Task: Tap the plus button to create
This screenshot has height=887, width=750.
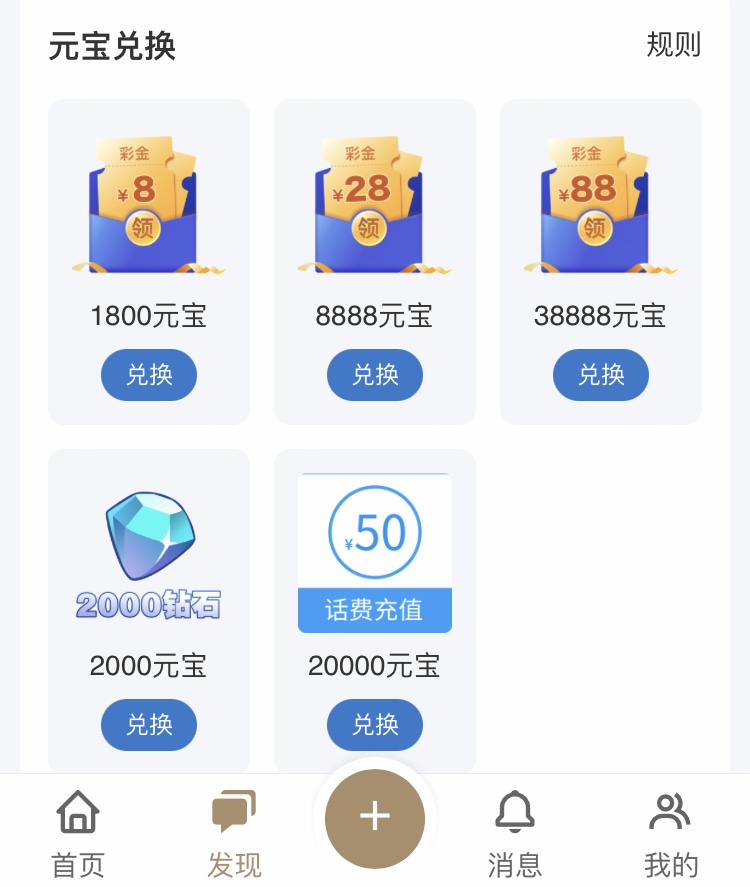Action: [375, 817]
